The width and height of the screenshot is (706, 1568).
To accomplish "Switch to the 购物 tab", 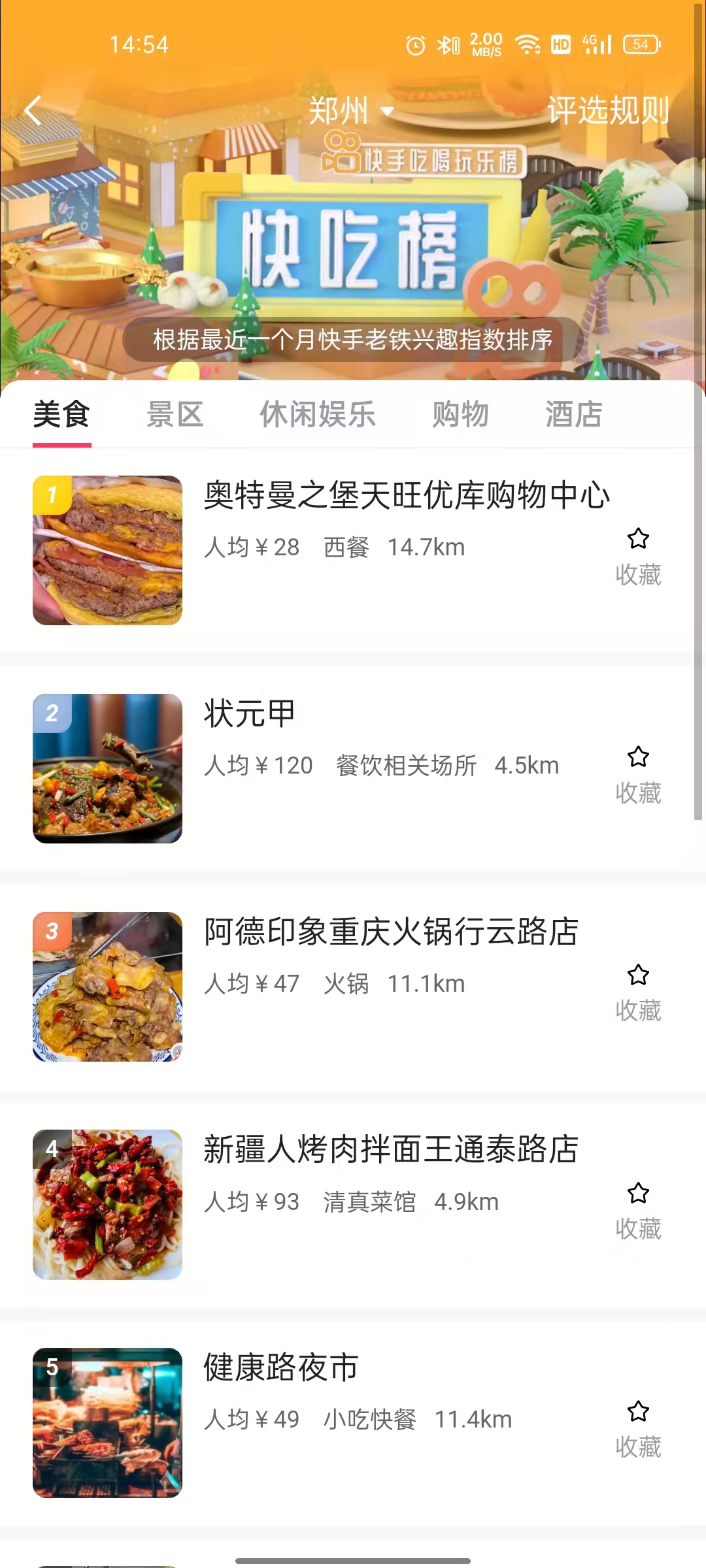I will pyautogui.click(x=460, y=415).
